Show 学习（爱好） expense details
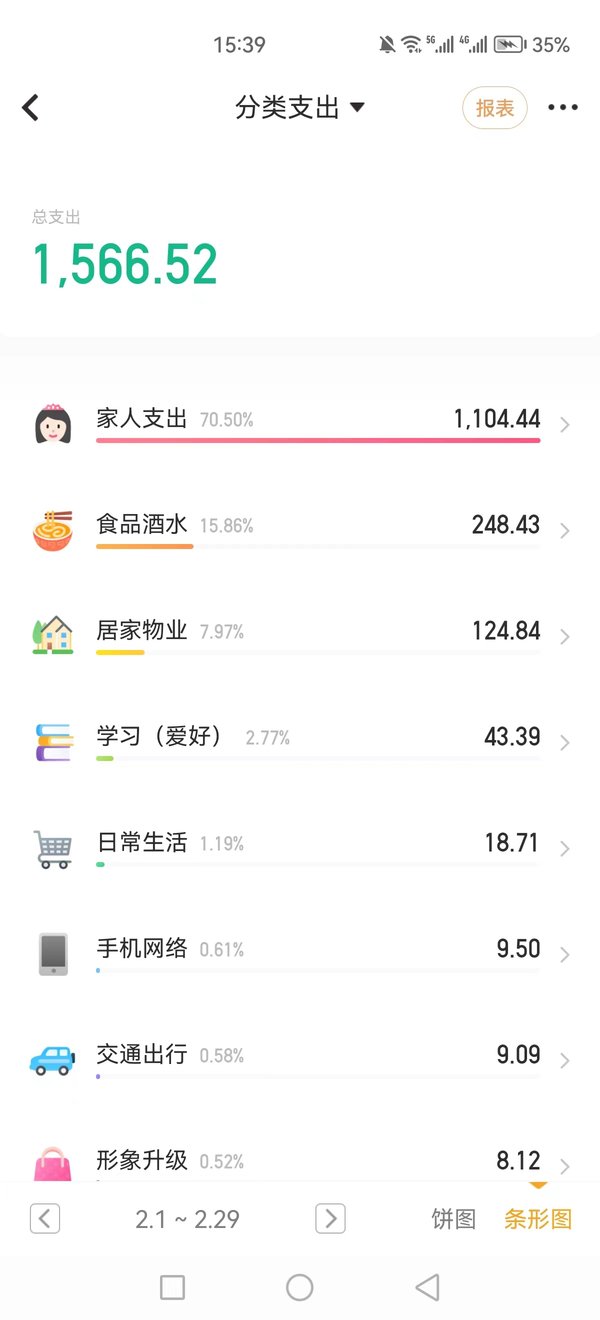600x1320 pixels. (300, 742)
